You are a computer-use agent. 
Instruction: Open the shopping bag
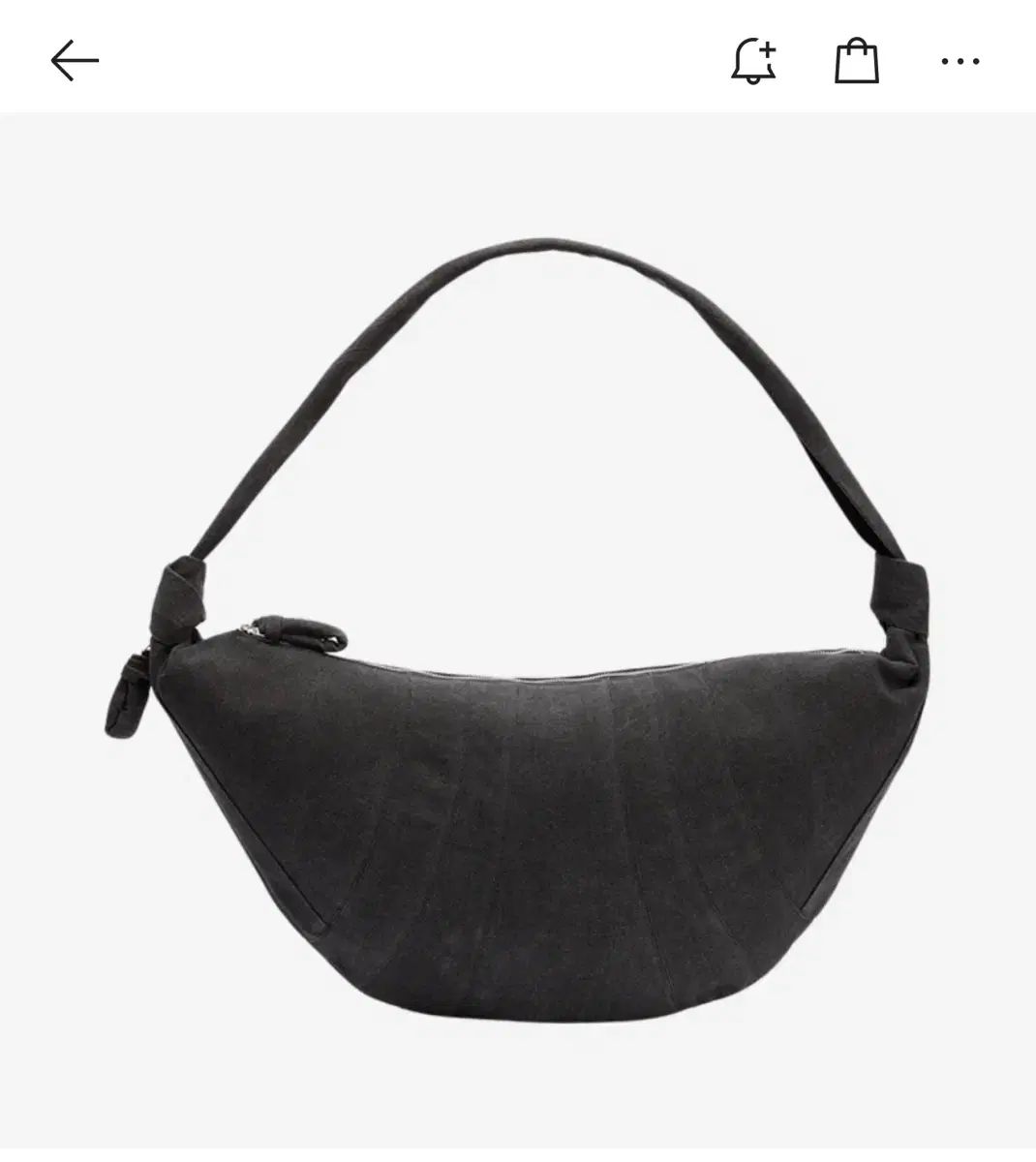(857, 61)
